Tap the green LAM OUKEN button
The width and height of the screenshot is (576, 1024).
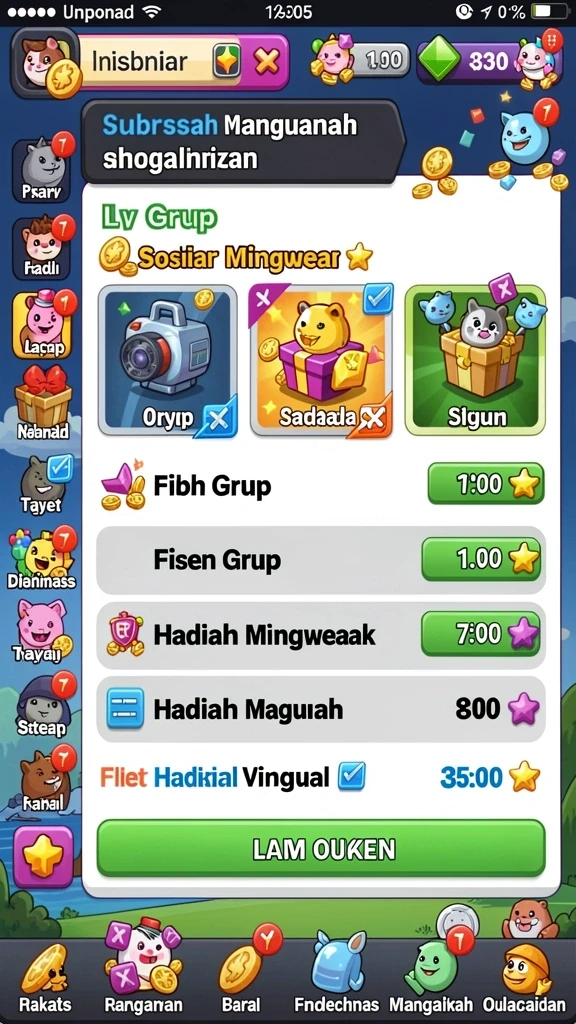[x=321, y=848]
